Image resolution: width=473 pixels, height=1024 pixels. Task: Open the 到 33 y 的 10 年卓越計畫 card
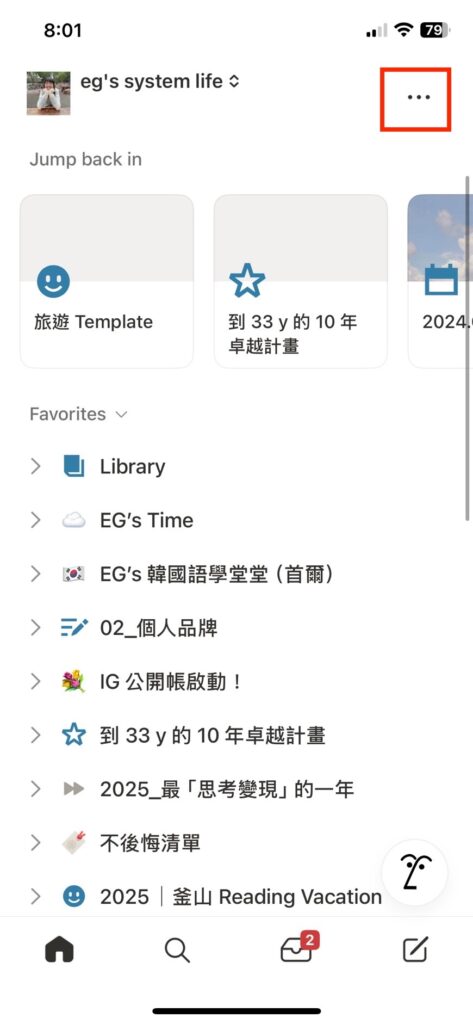301,281
